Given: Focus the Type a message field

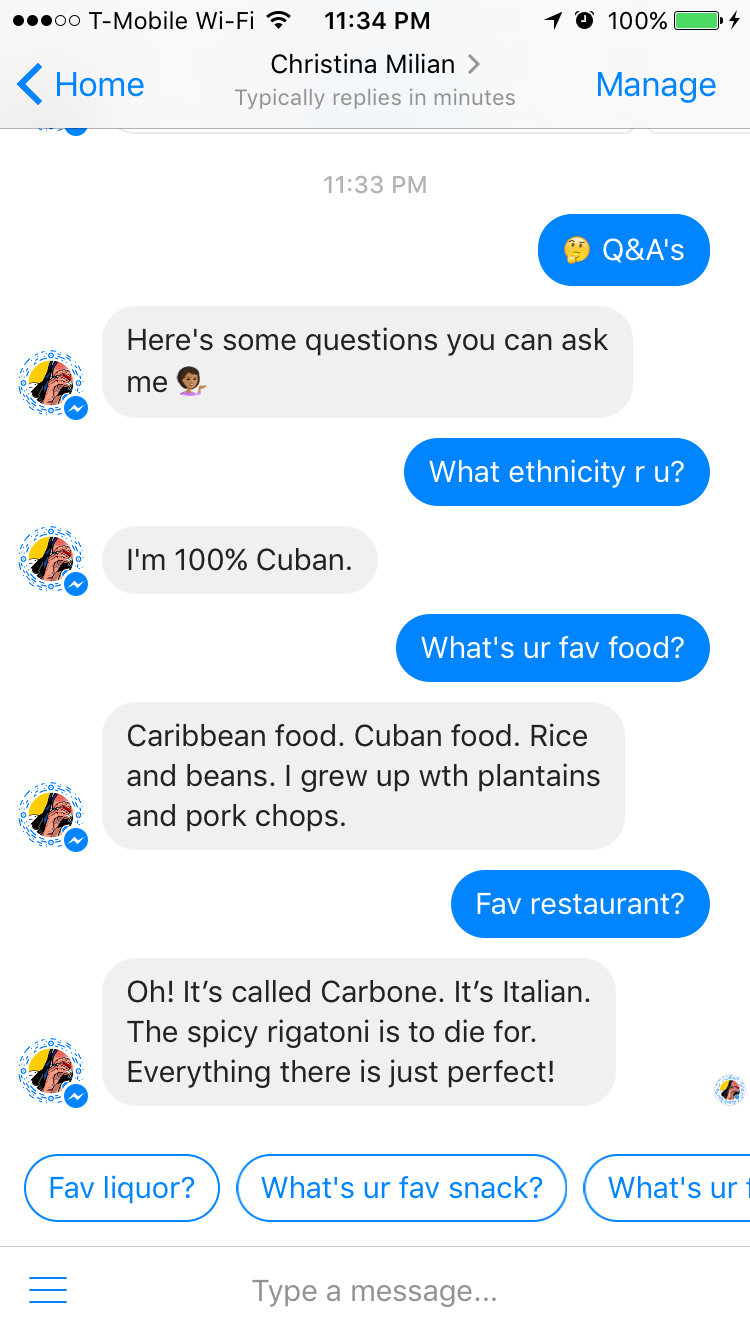Looking at the screenshot, I should [x=374, y=1291].
